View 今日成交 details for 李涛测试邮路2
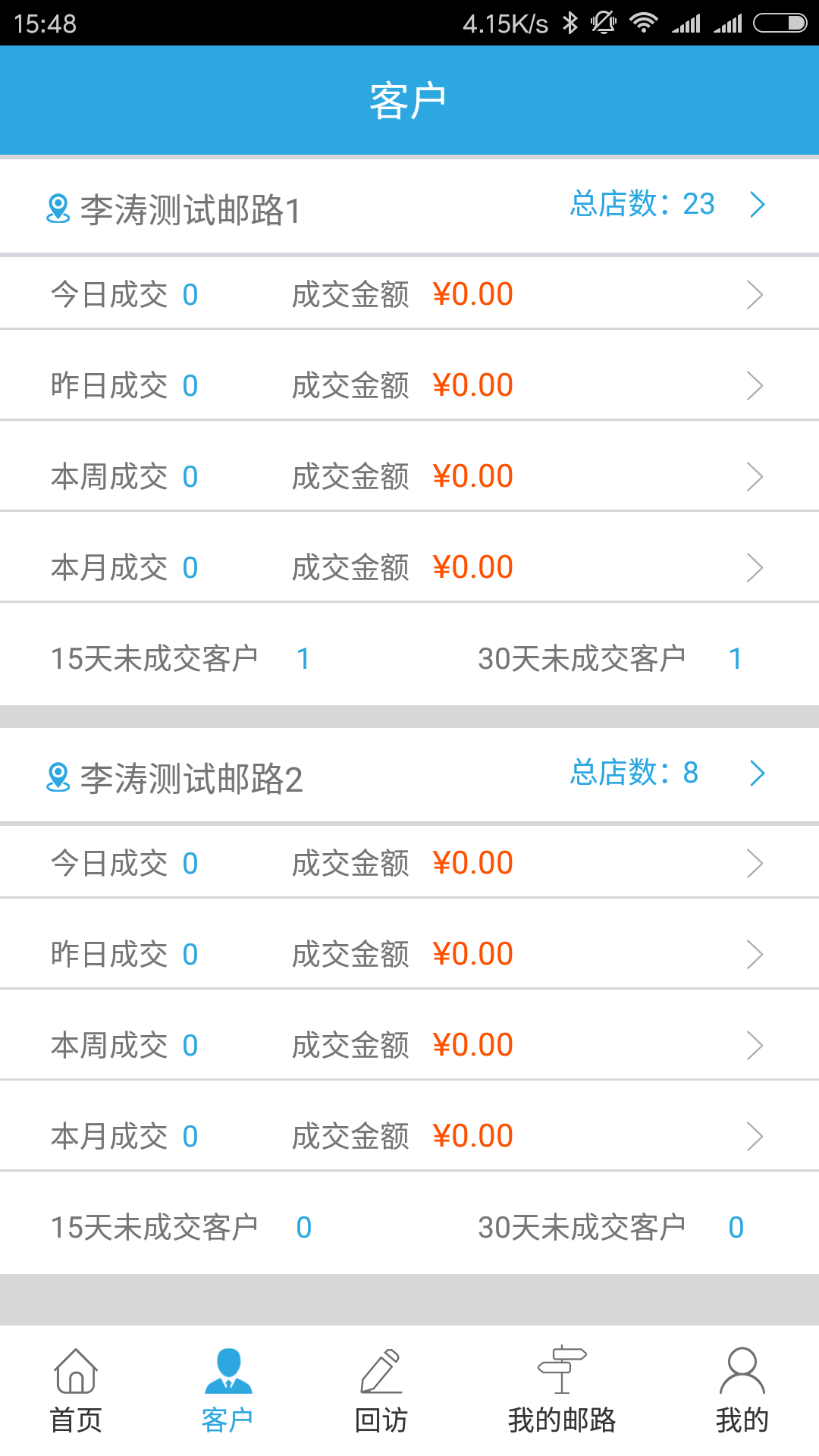 tap(409, 863)
